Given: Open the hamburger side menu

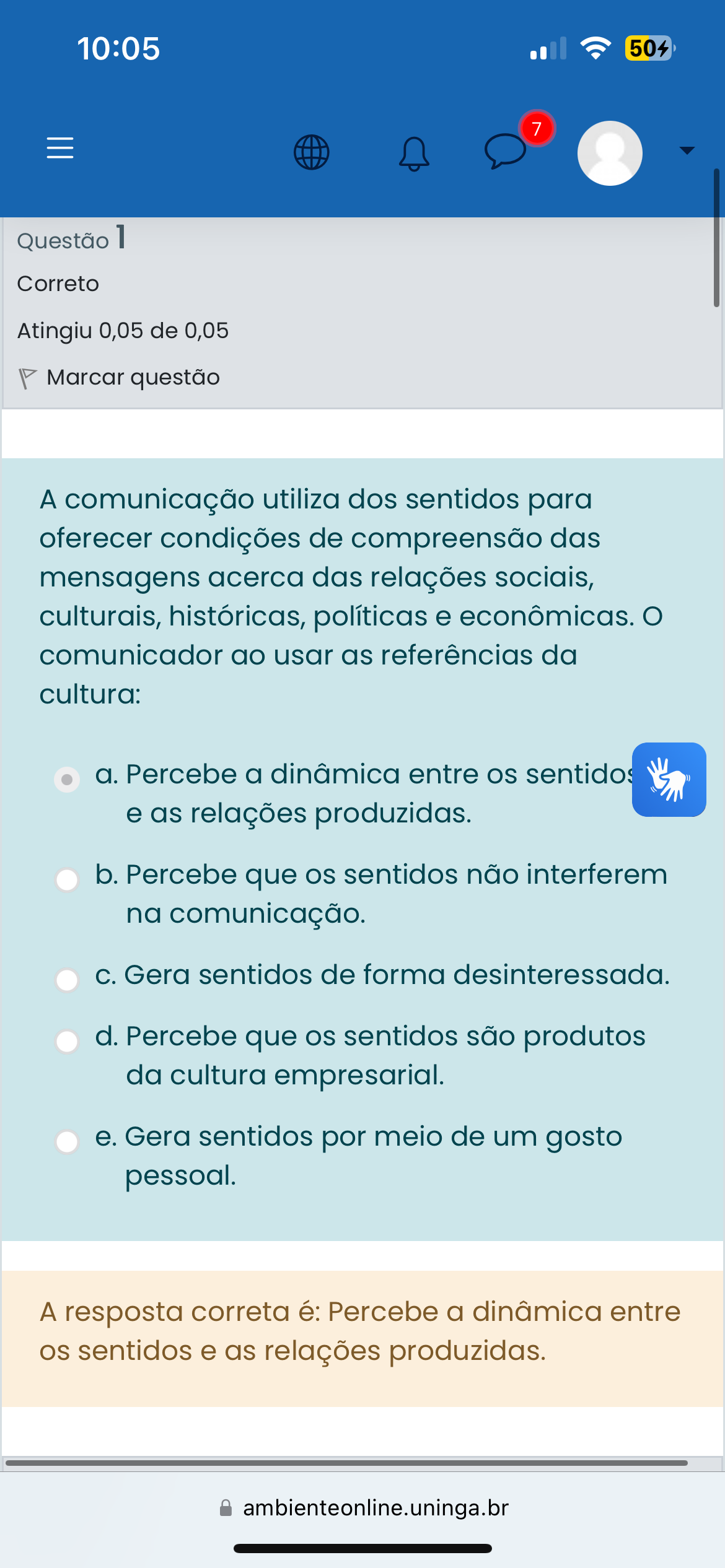Looking at the screenshot, I should [x=60, y=149].
